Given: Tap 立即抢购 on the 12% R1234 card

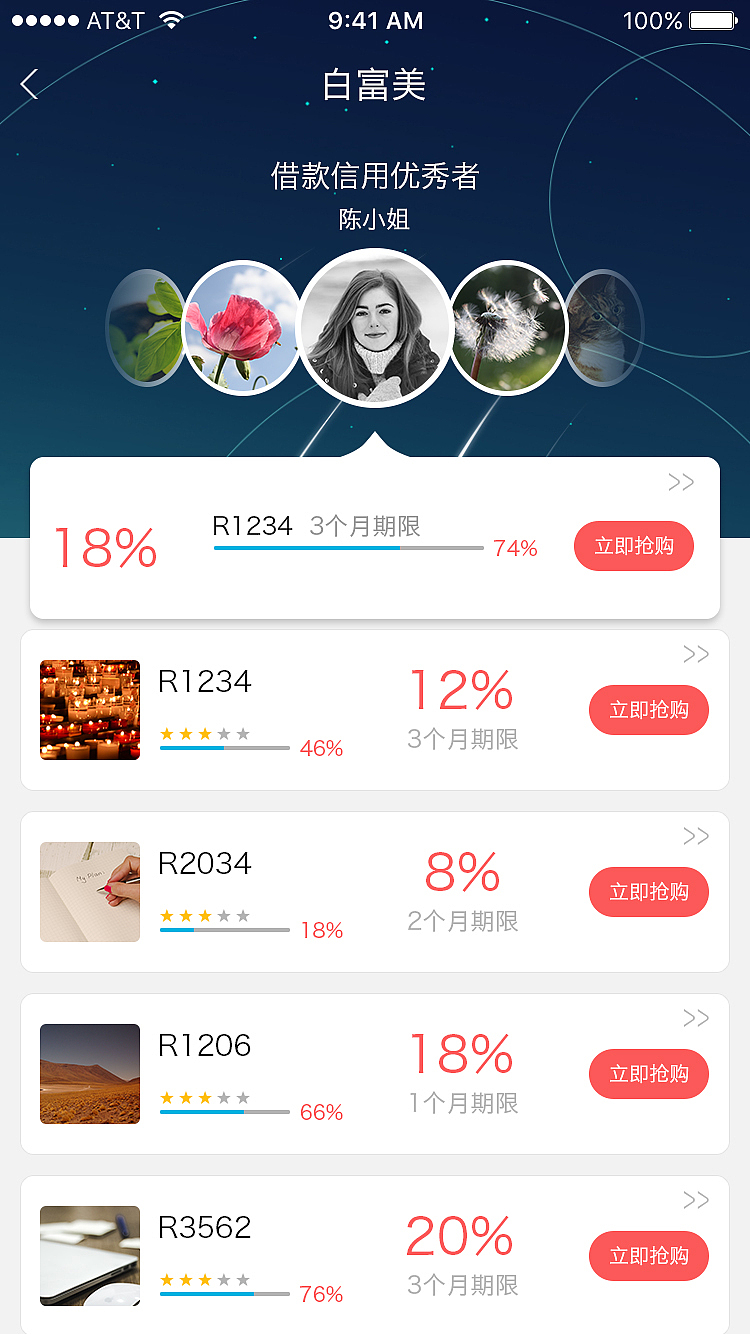Looking at the screenshot, I should tap(648, 710).
